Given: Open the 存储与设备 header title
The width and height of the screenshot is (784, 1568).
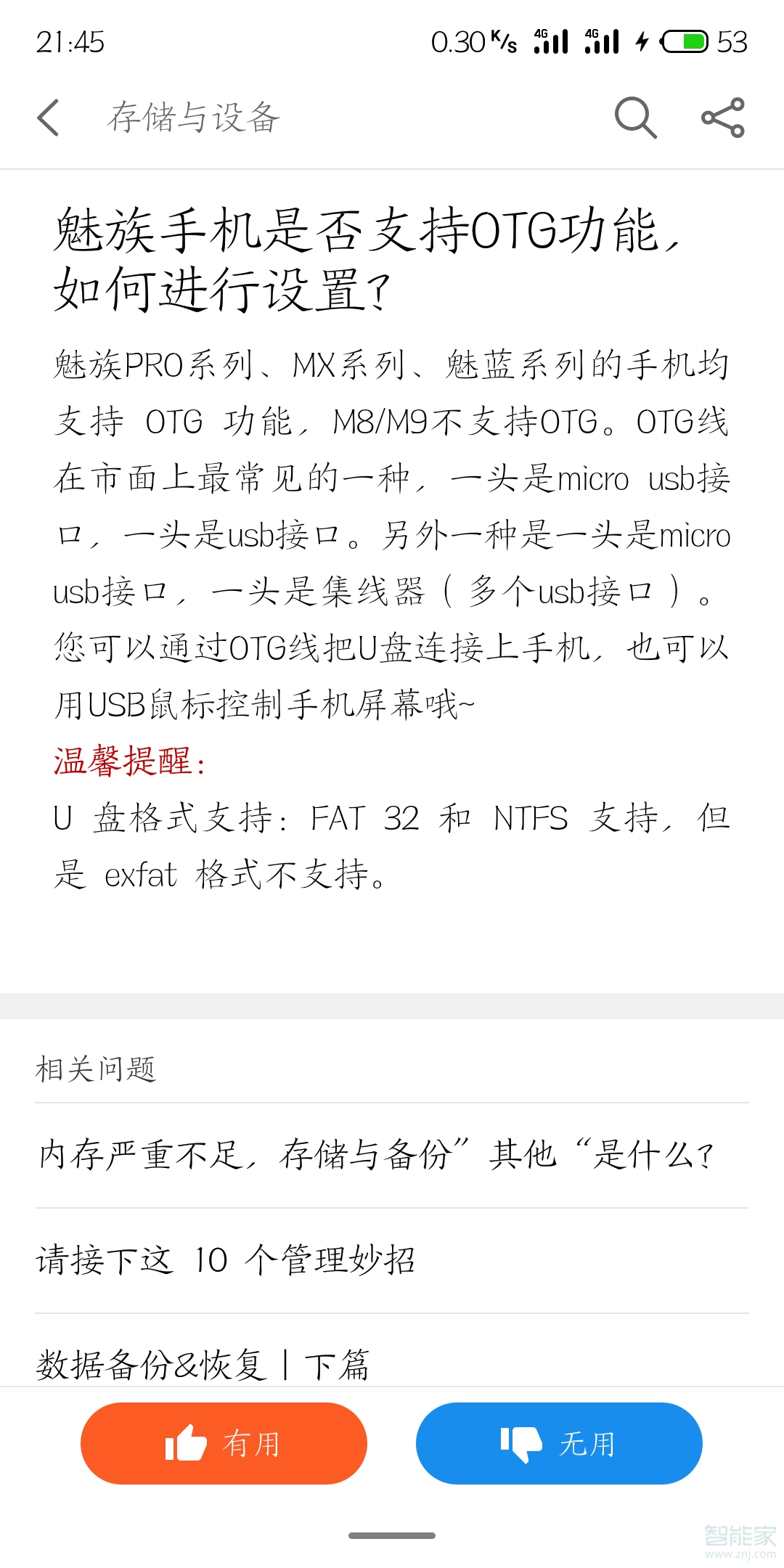Looking at the screenshot, I should [196, 118].
